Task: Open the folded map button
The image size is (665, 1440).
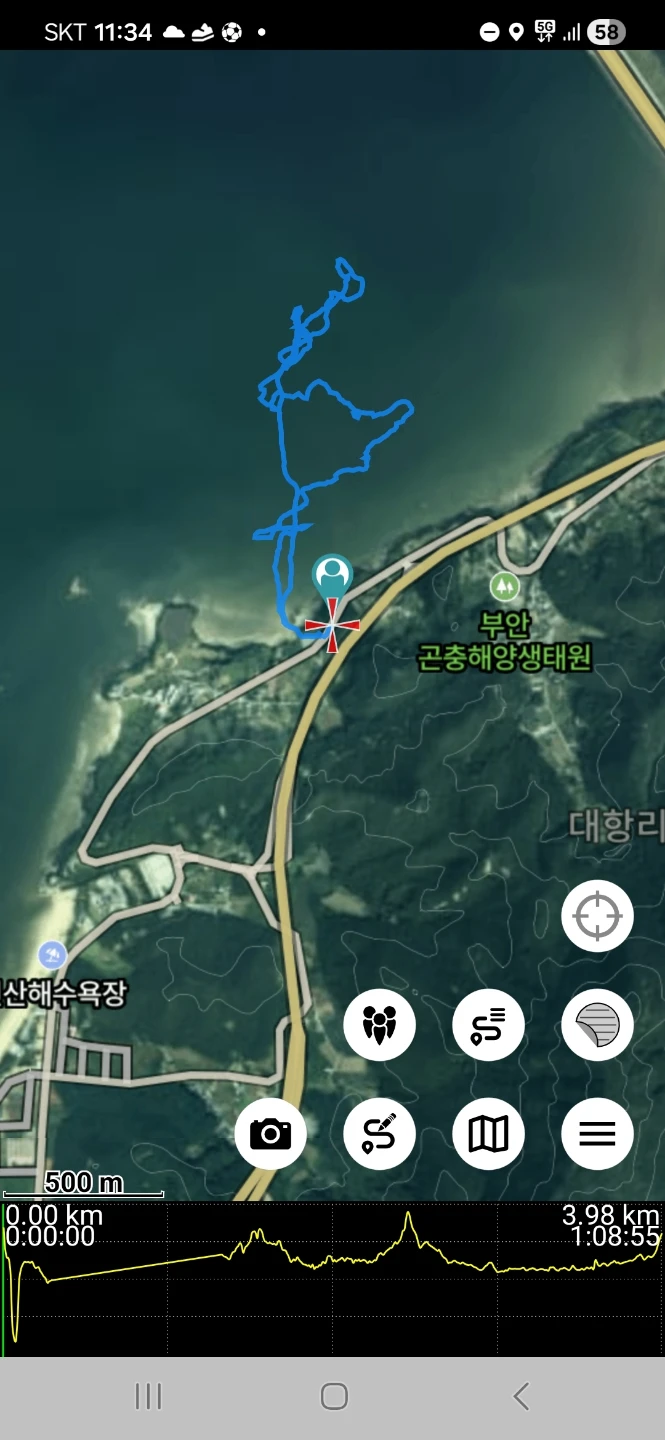Action: [488, 1133]
